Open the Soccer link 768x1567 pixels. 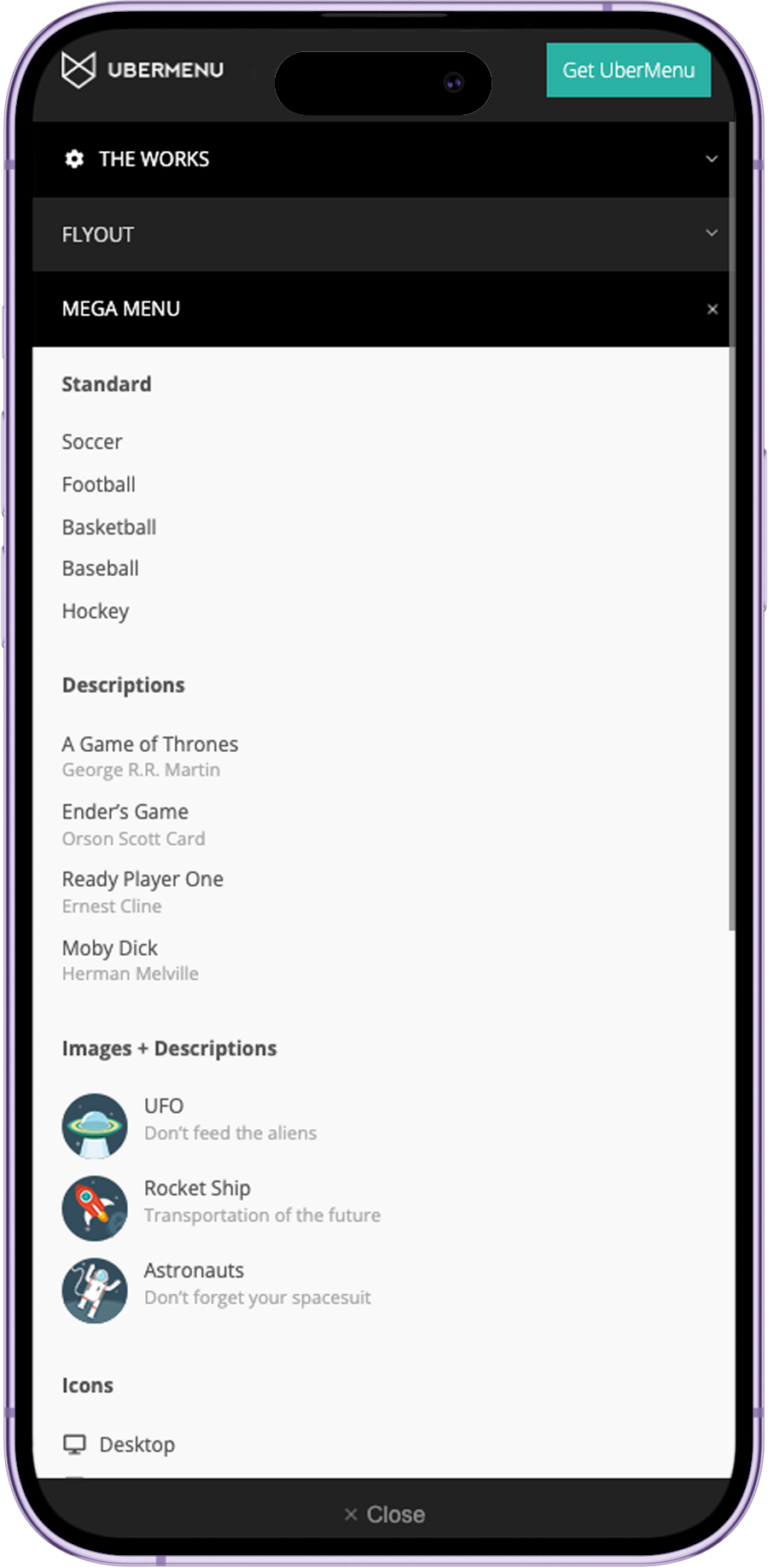click(92, 442)
